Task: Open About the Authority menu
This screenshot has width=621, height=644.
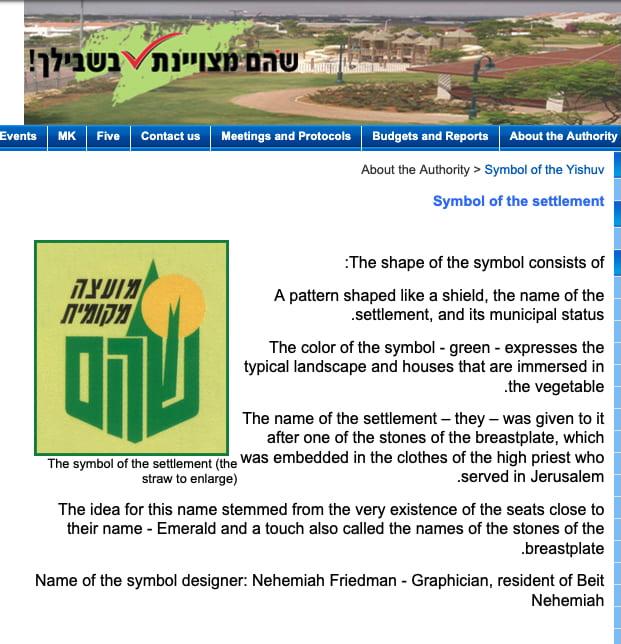Action: [563, 136]
